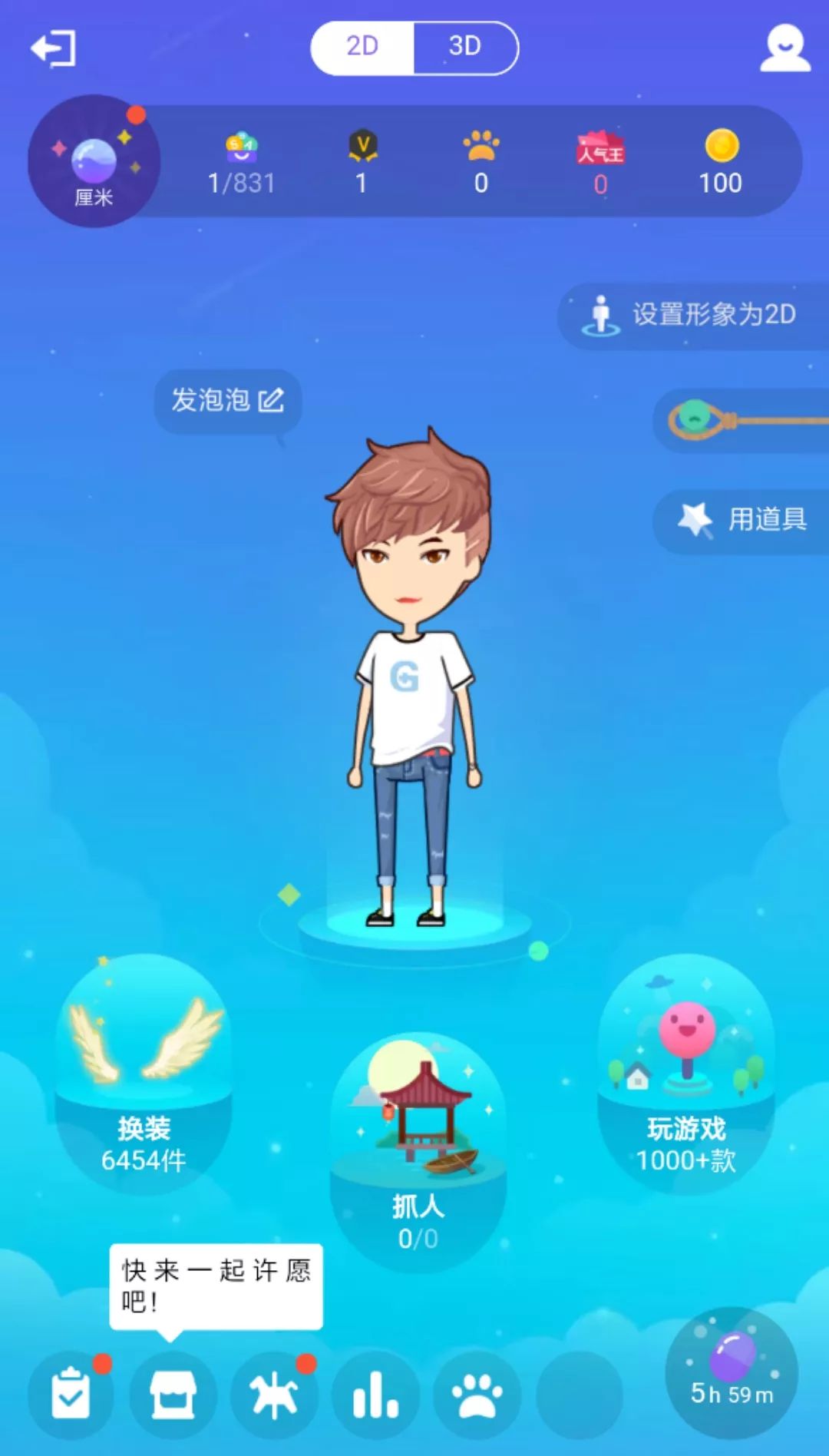Open the shop store icon
829x1456 pixels.
pyautogui.click(x=173, y=1395)
